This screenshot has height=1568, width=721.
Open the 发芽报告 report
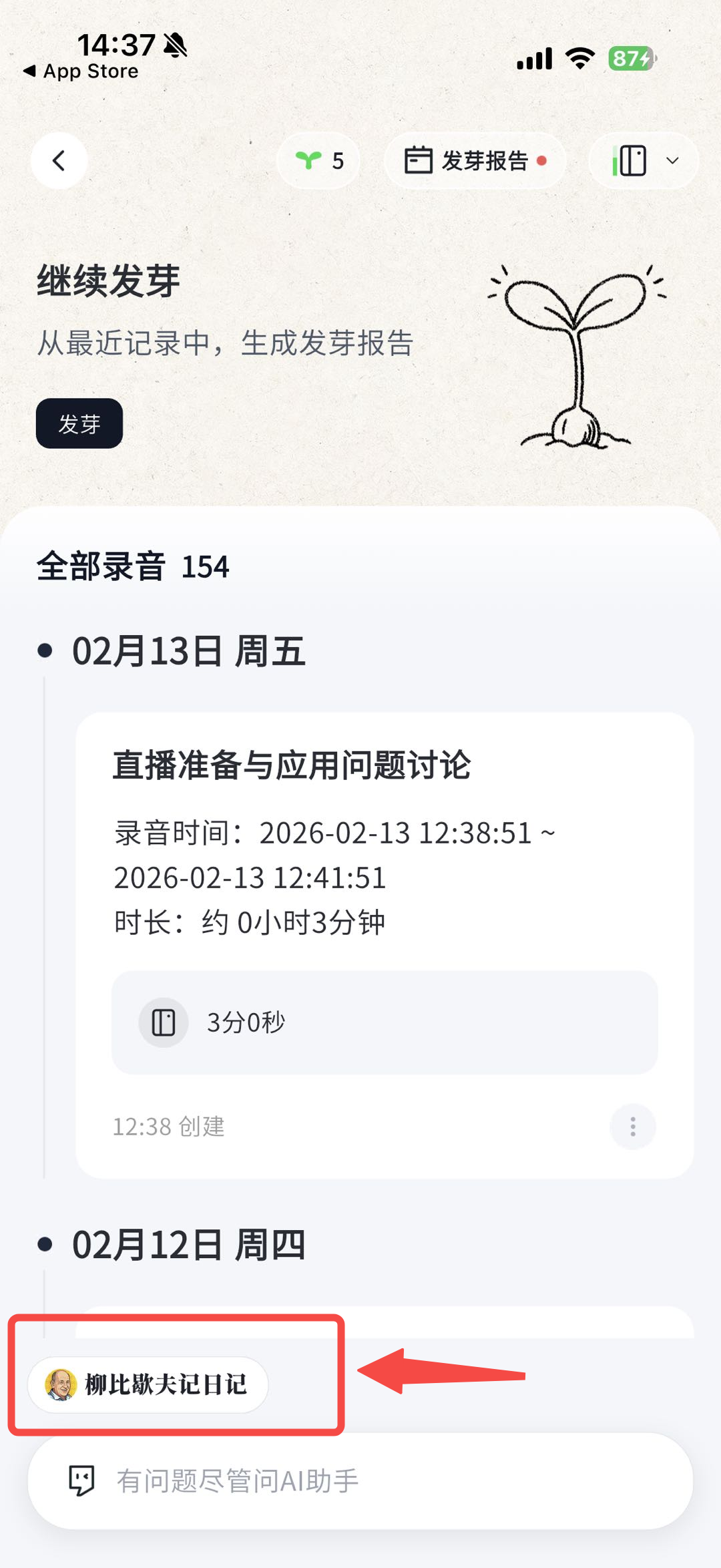475,161
